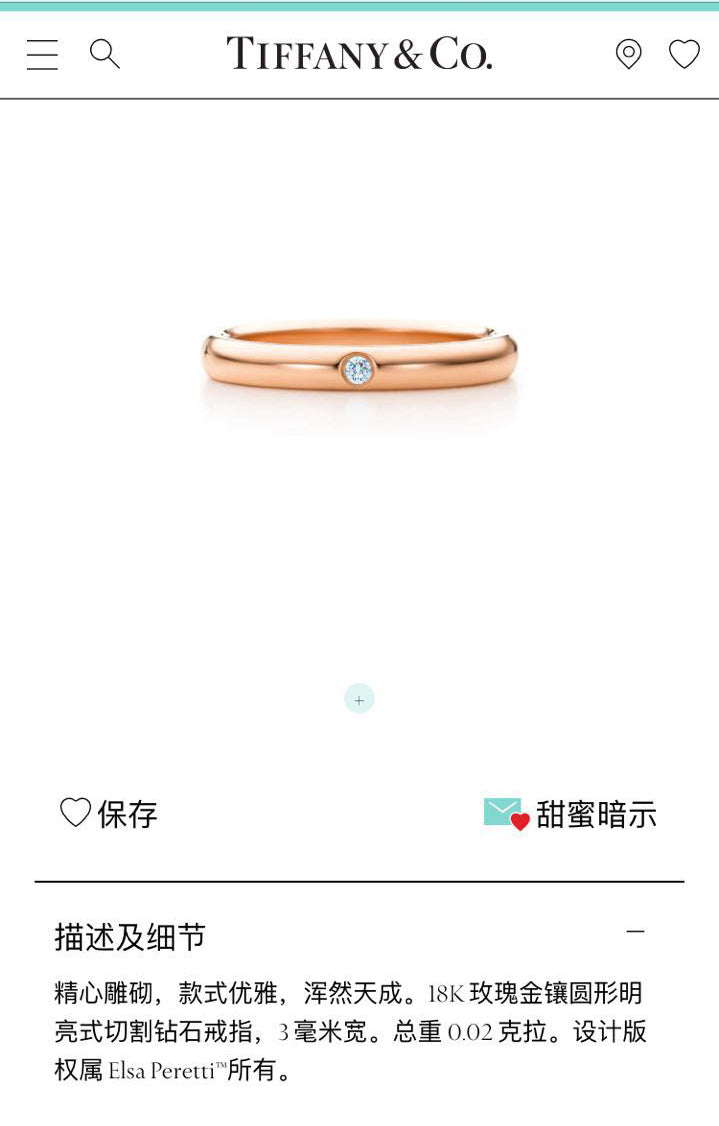The width and height of the screenshot is (719, 1126).
Task: Open the hamburger navigation menu
Action: [42, 54]
